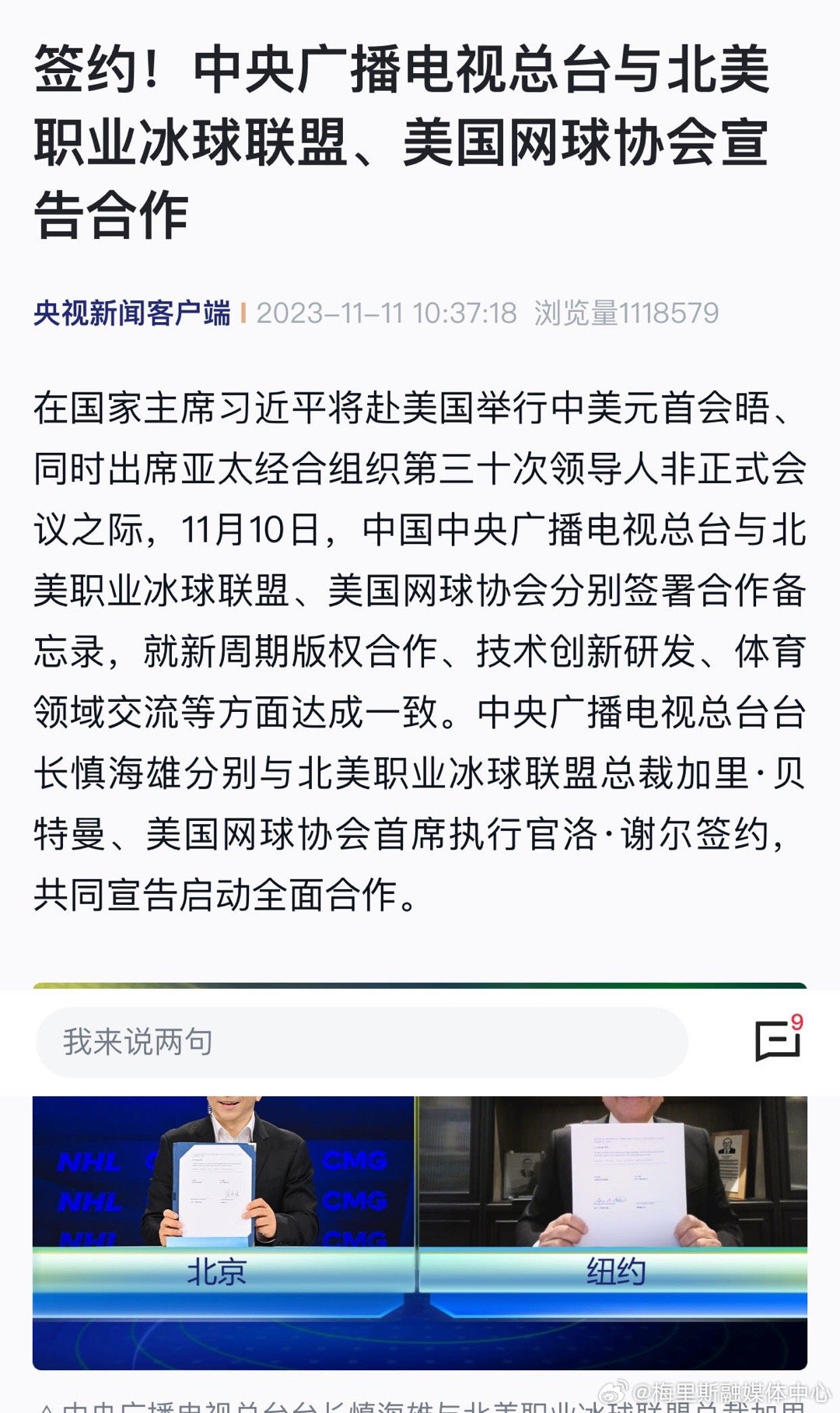View the 北京 纽约 signing photo
Image resolution: width=840 pixels, height=1413 pixels.
click(420, 1232)
